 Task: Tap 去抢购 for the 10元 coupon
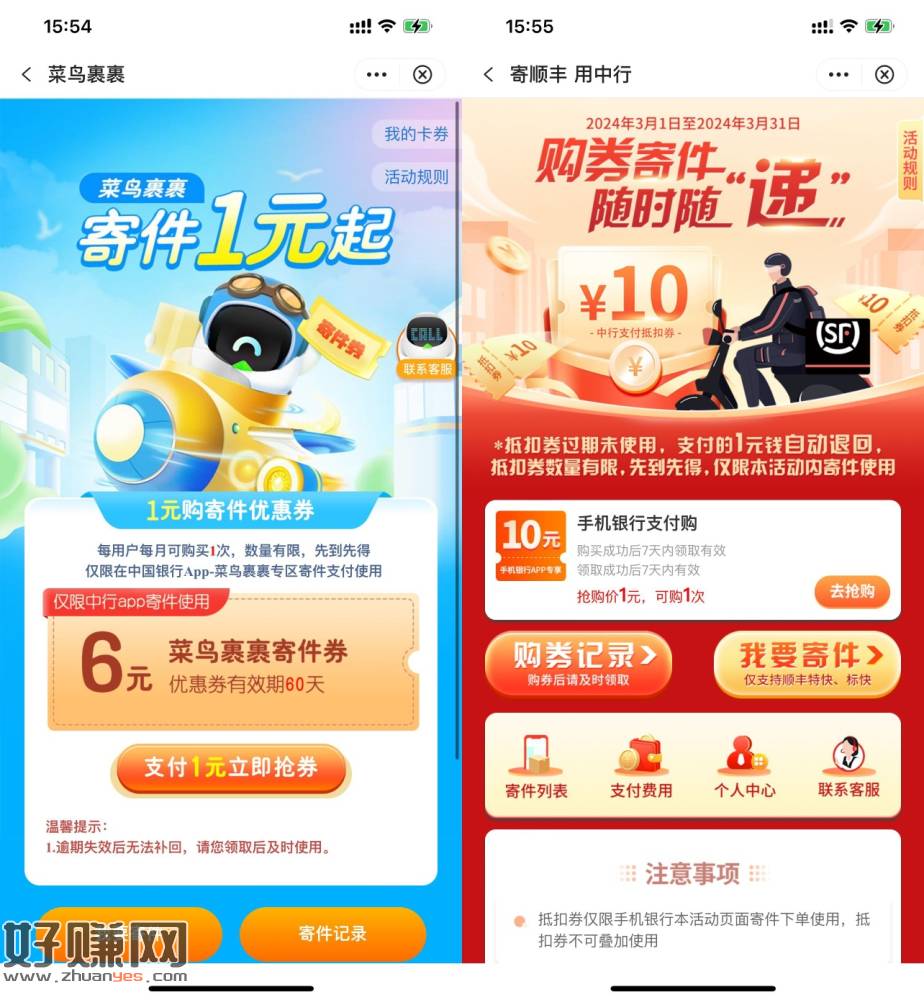click(851, 591)
